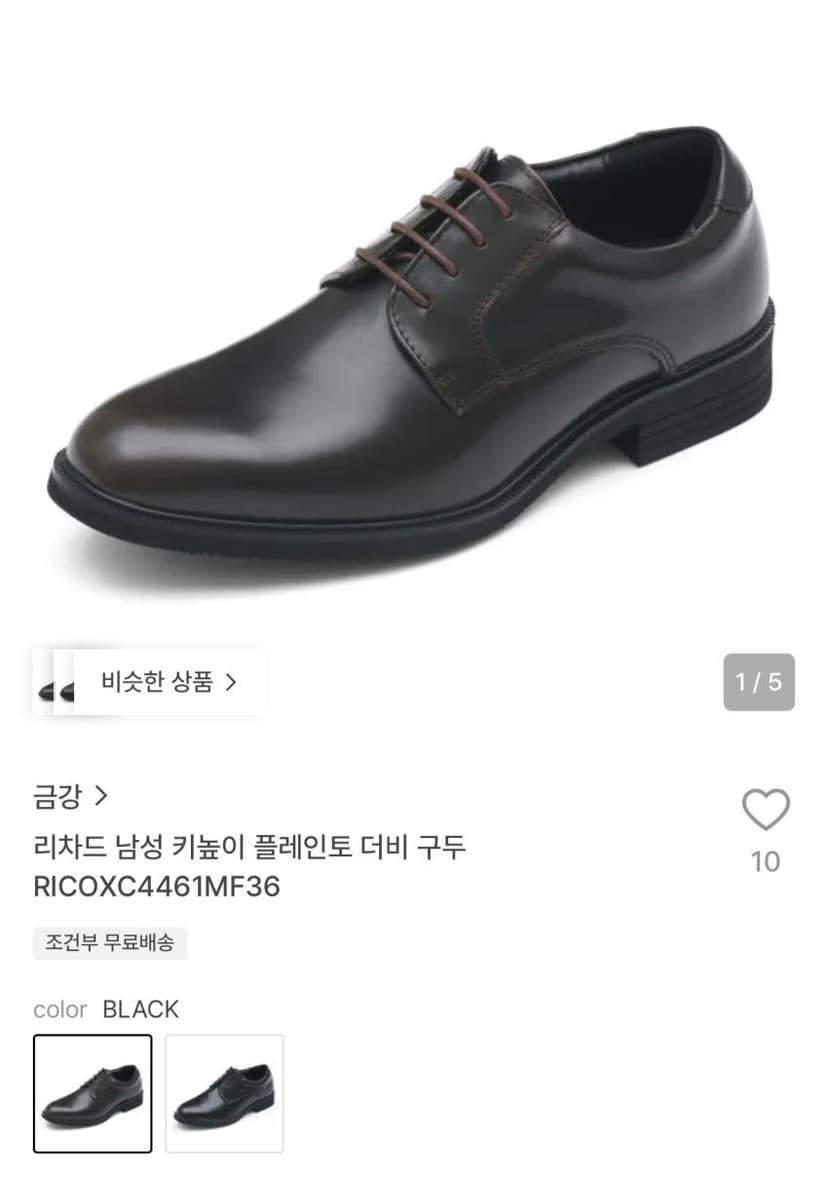Select the second black shoe color swatch
The height and width of the screenshot is (1186, 828).
point(225,1093)
